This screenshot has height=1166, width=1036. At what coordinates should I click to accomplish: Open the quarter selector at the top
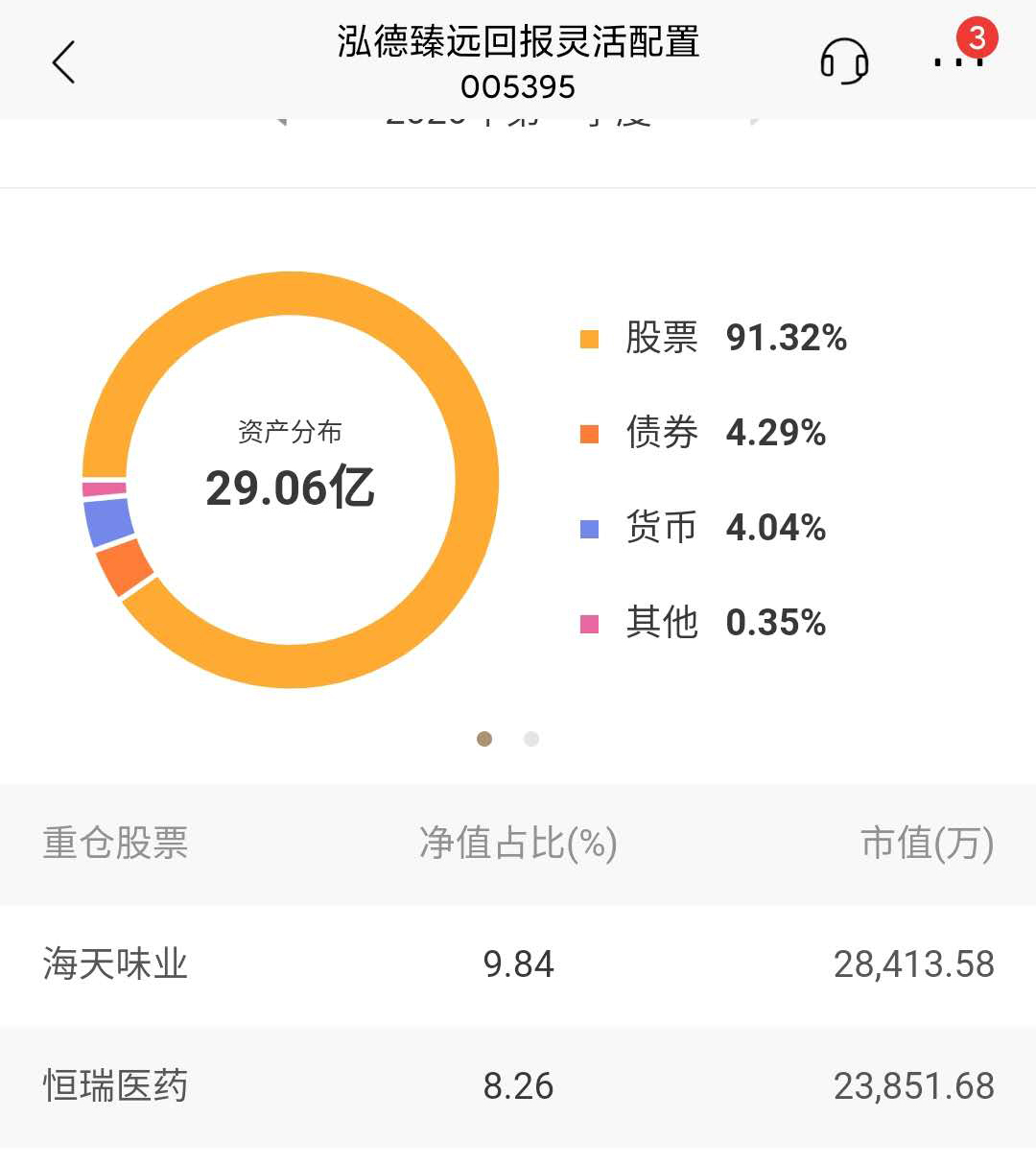[x=518, y=117]
